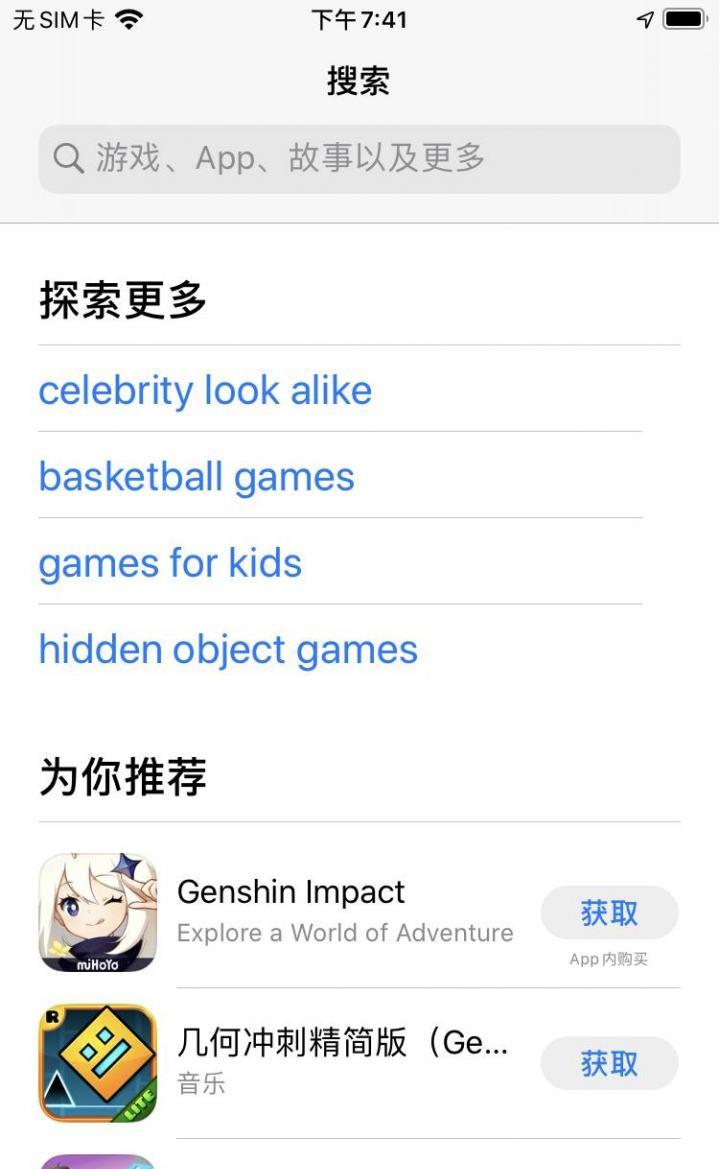The width and height of the screenshot is (719, 1169).
Task: Select the basketball games suggestion
Action: [197, 476]
